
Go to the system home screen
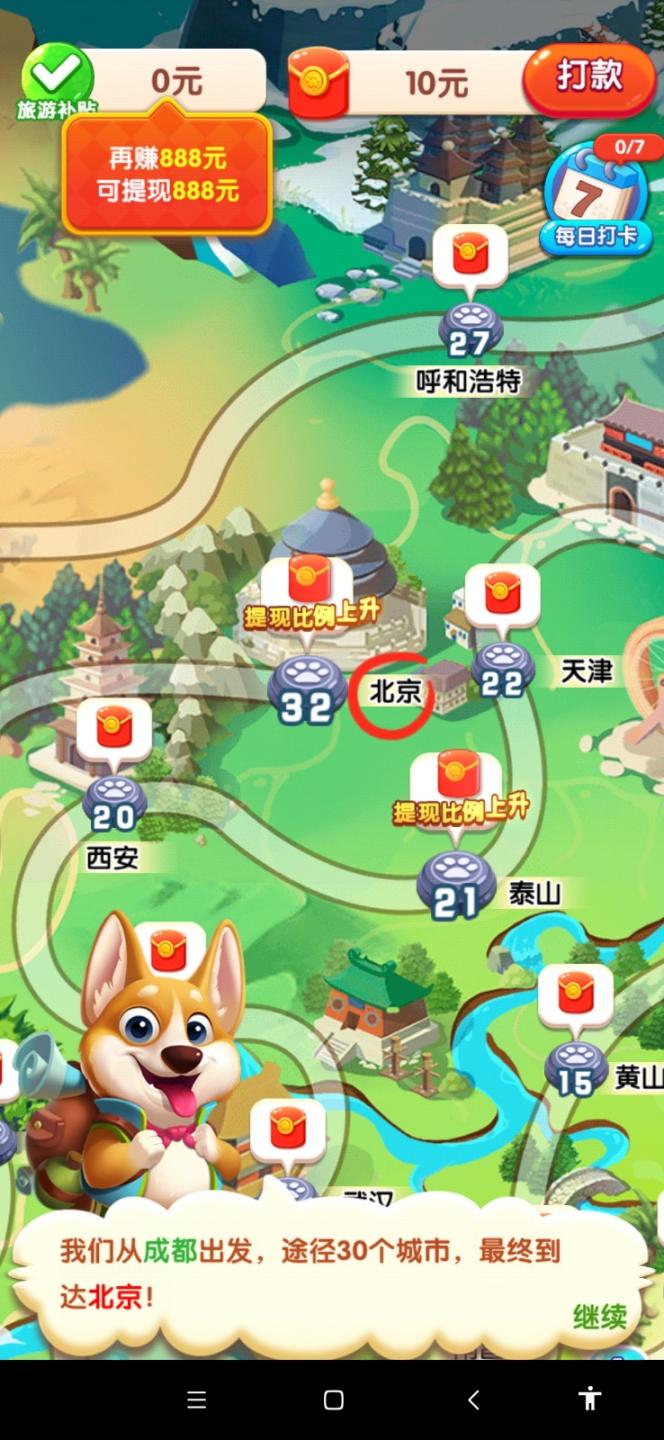[334, 1400]
